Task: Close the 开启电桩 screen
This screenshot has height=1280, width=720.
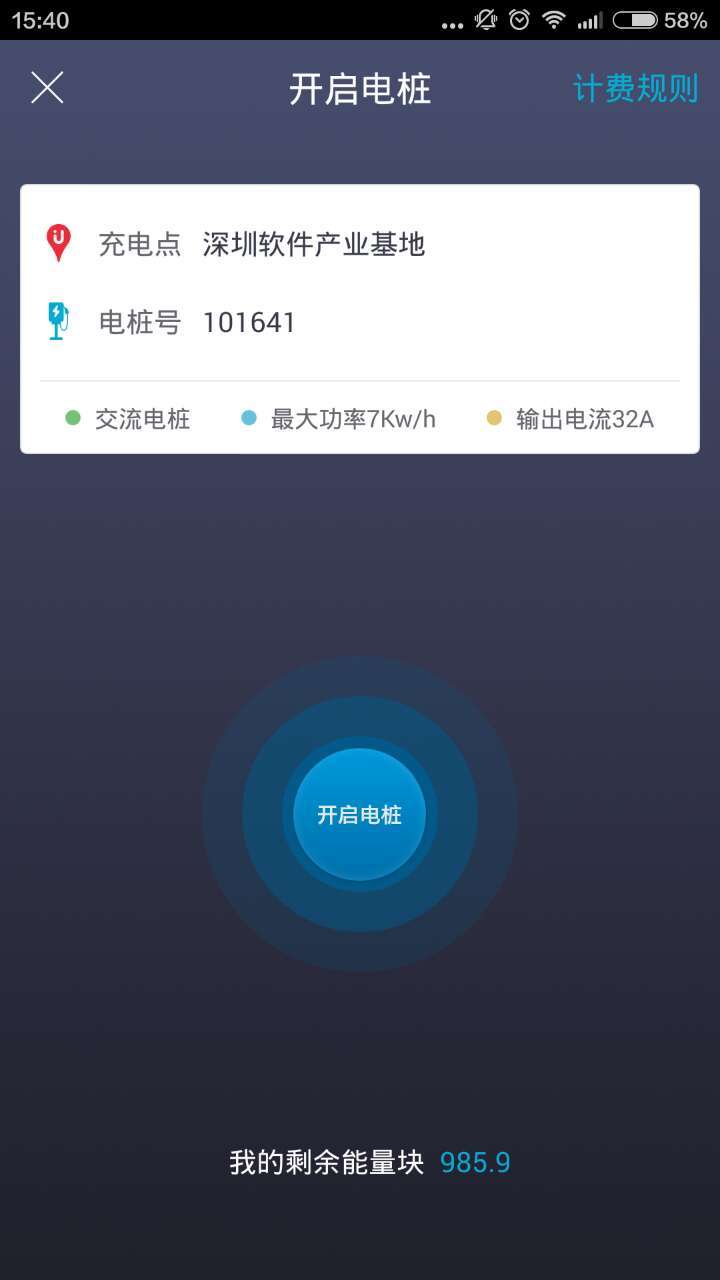Action: tap(47, 88)
